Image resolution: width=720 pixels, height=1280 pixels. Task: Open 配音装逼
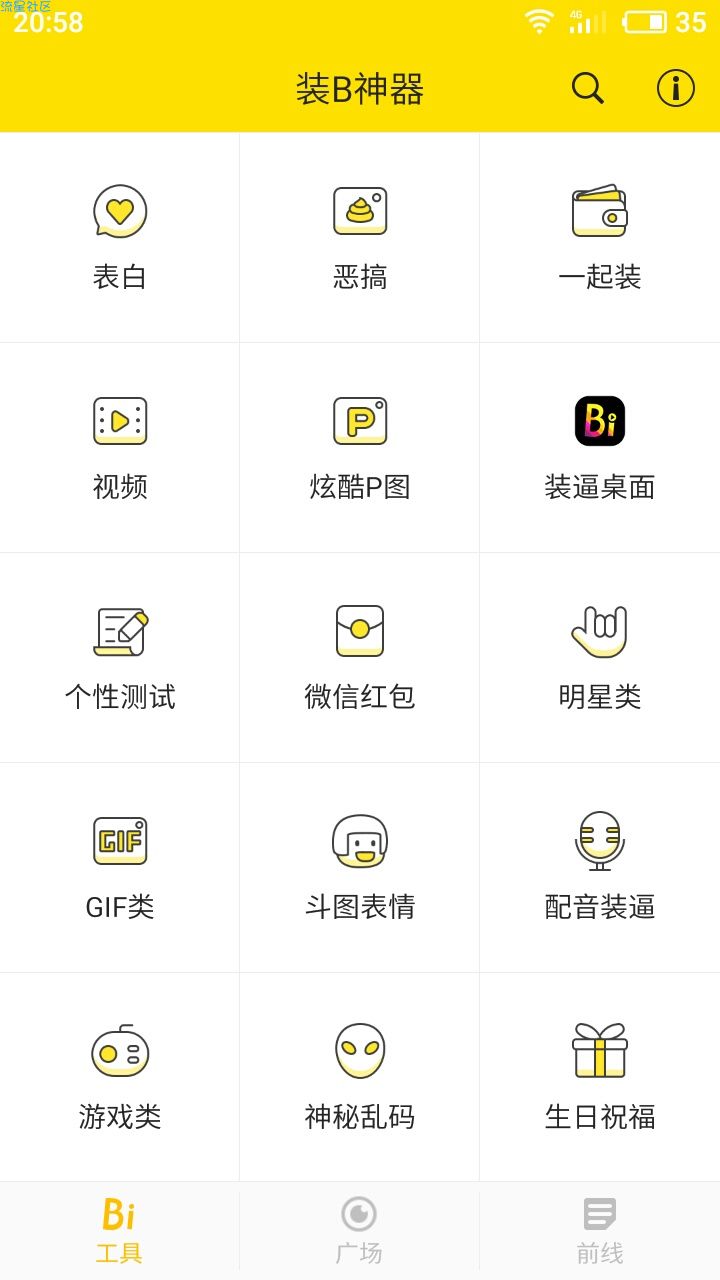(x=600, y=868)
